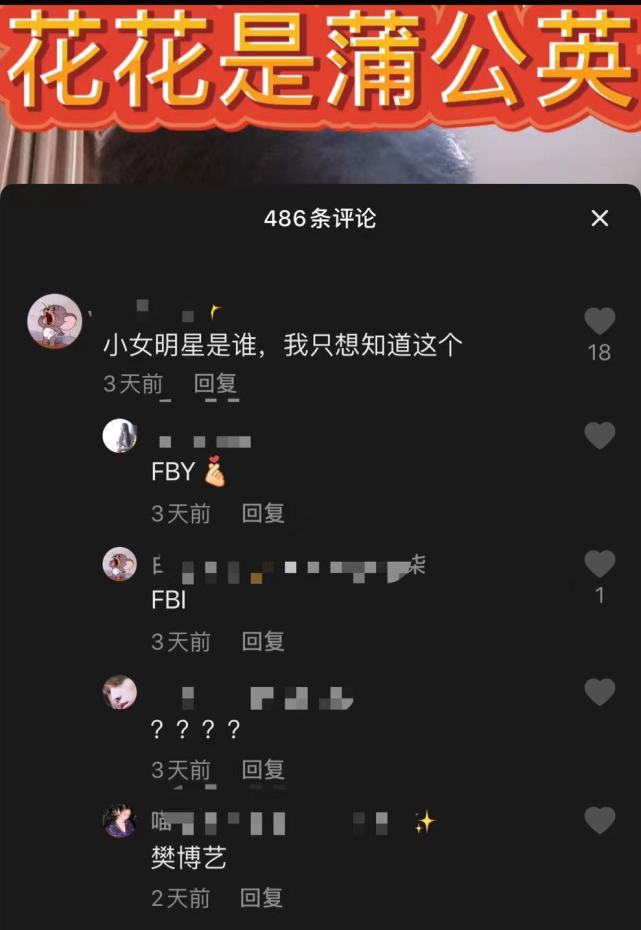Viewport: 641px width, 930px height.
Task: Reply to the ???? comment
Action: tap(263, 770)
